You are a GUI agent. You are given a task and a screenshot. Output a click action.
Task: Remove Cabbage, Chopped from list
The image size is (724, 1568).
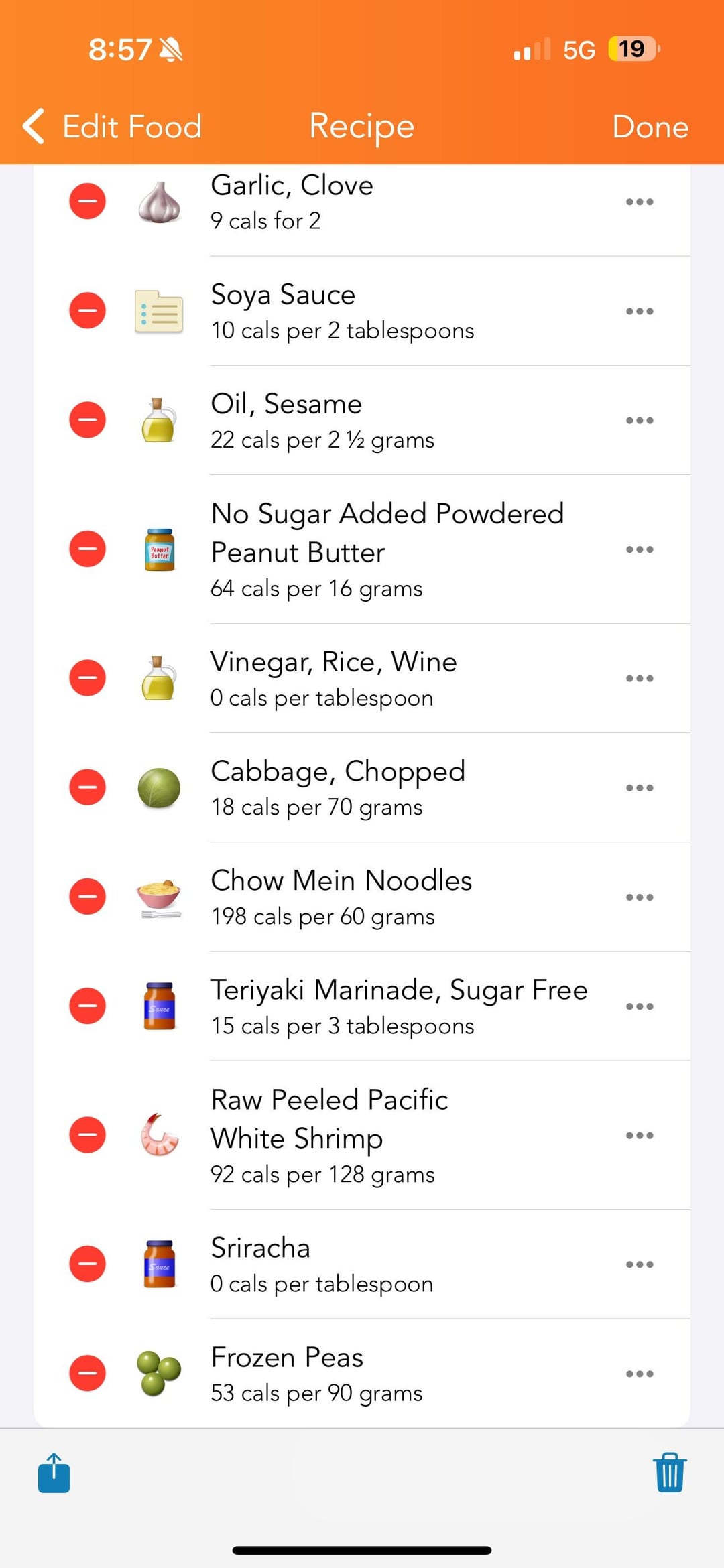[x=88, y=787]
